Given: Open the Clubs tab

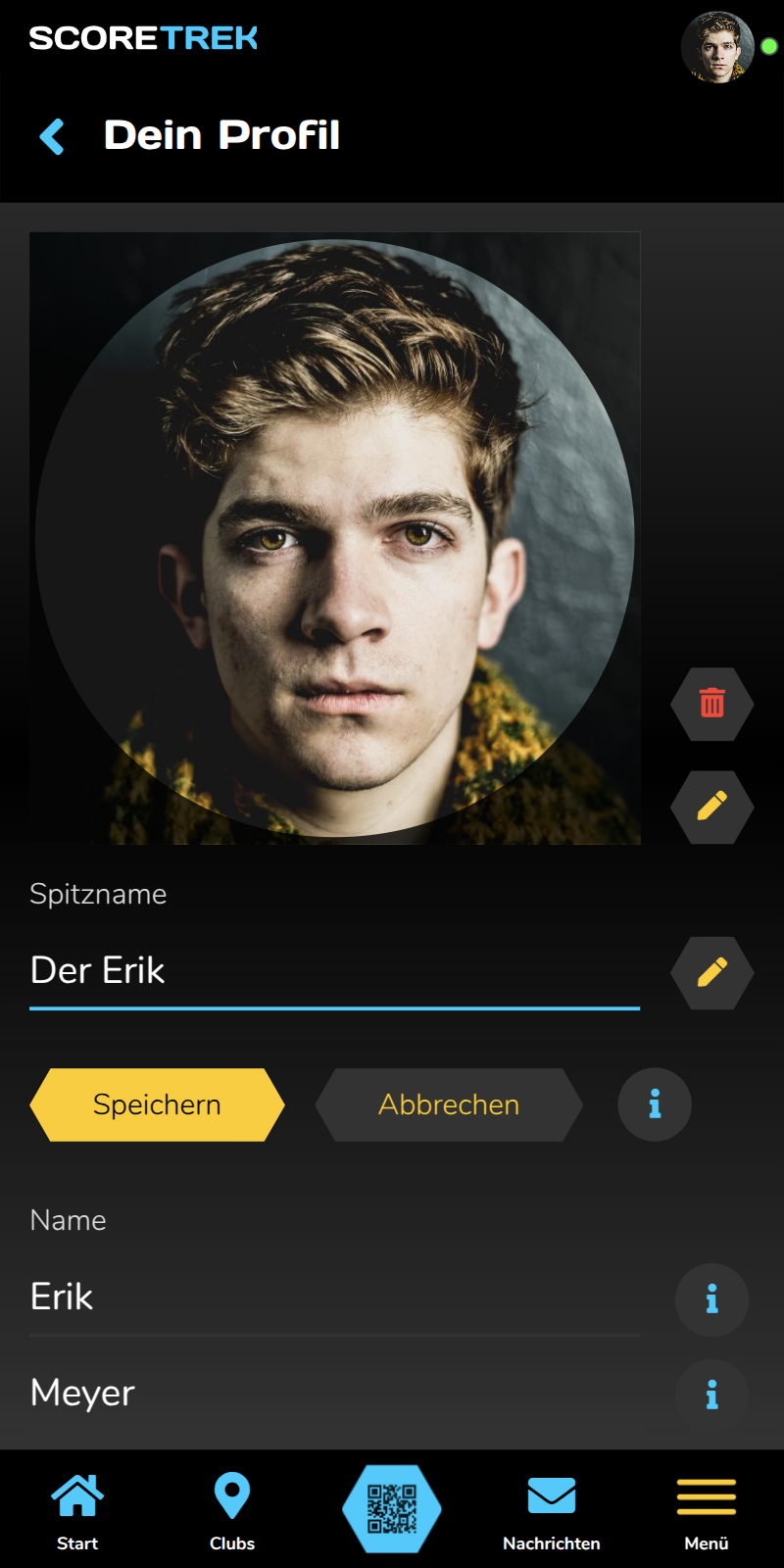Looking at the screenshot, I should (232, 1510).
